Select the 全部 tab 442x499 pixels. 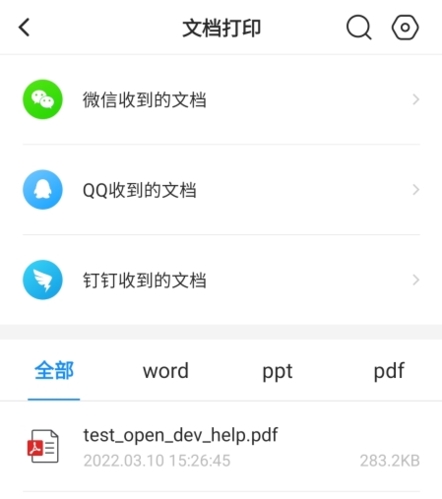[x=54, y=371]
